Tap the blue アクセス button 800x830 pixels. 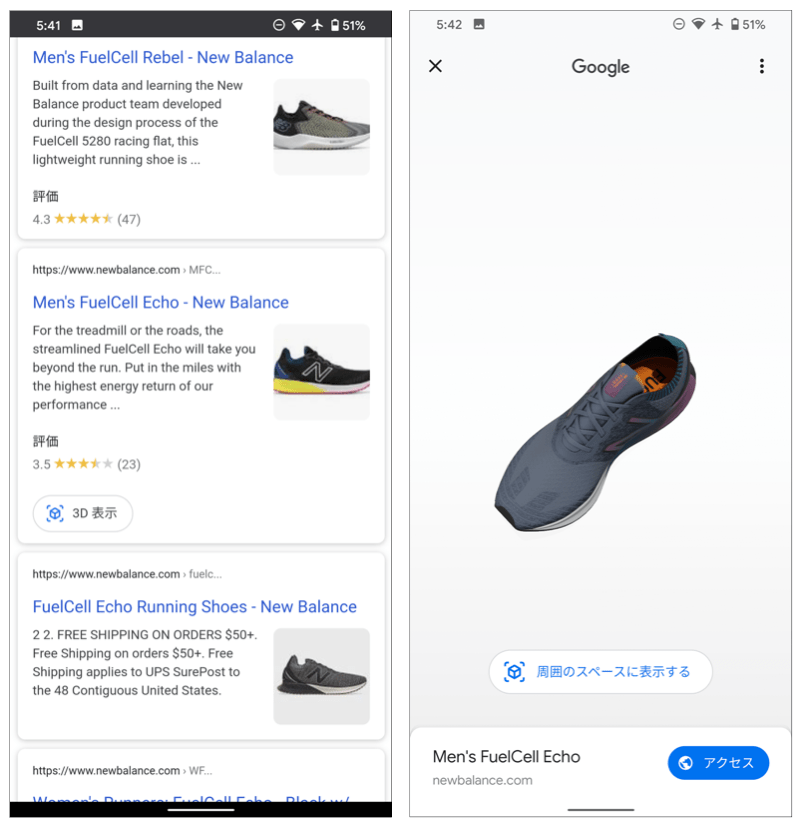point(718,763)
